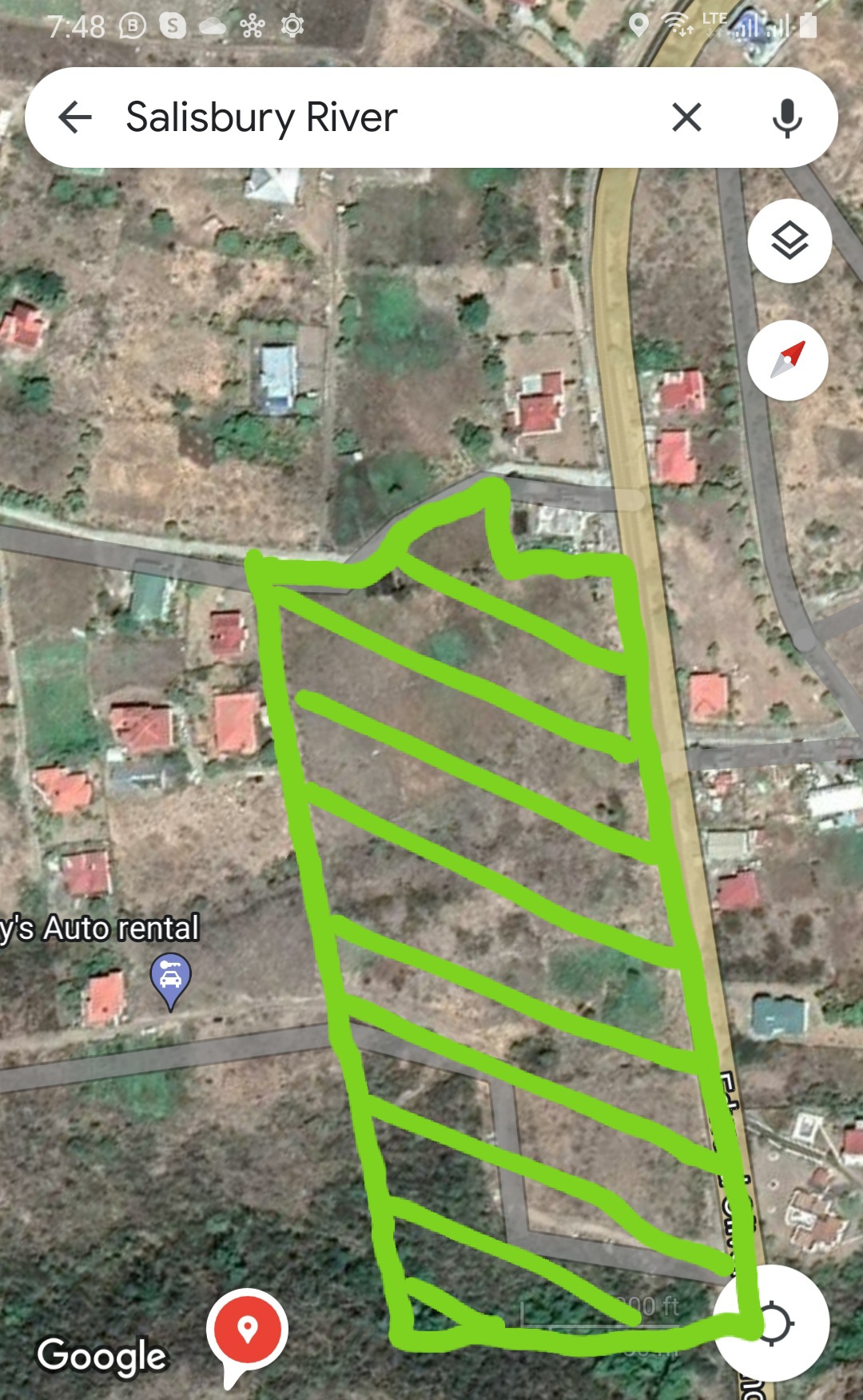
Task: Tap the cloud icon in the status bar
Action: [213, 25]
